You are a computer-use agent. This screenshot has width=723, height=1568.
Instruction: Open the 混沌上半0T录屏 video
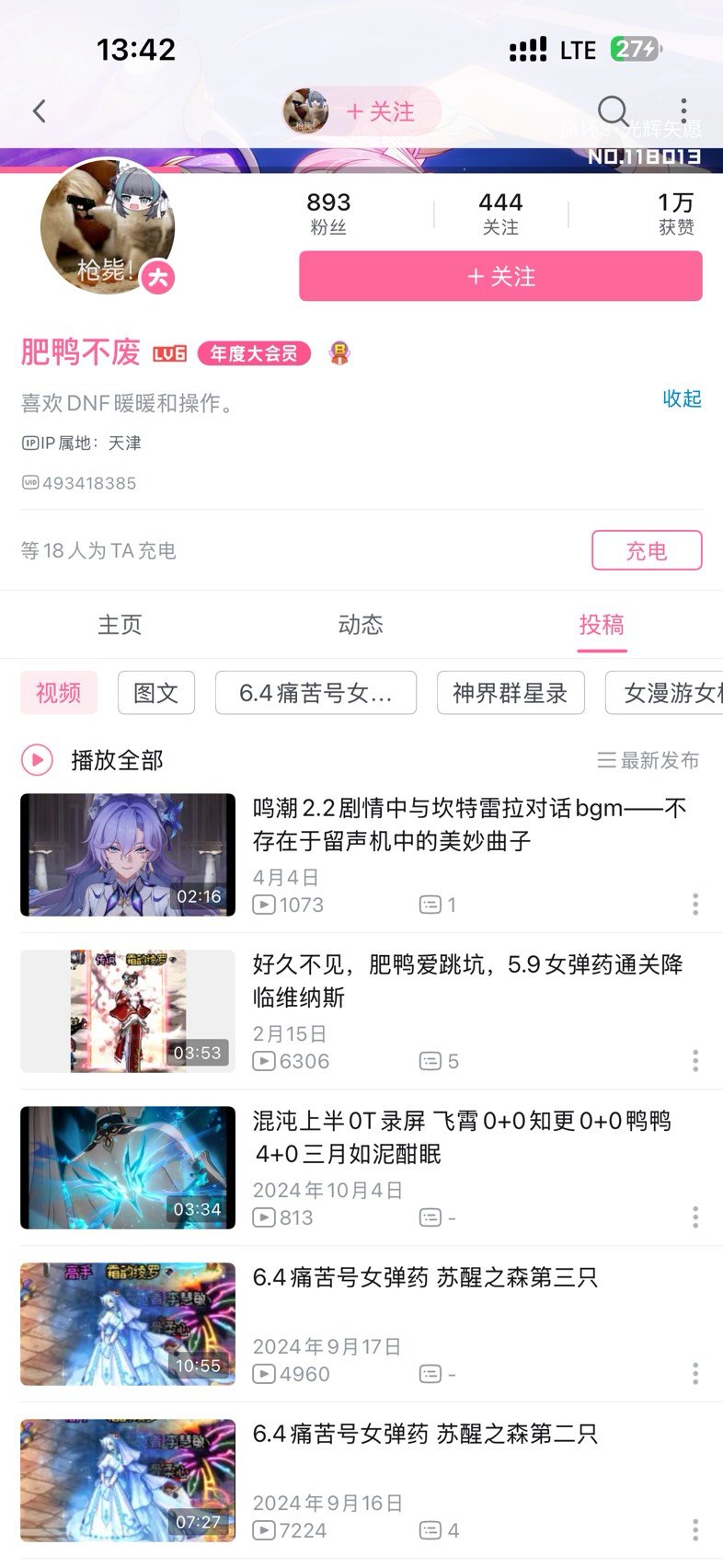point(462,1137)
